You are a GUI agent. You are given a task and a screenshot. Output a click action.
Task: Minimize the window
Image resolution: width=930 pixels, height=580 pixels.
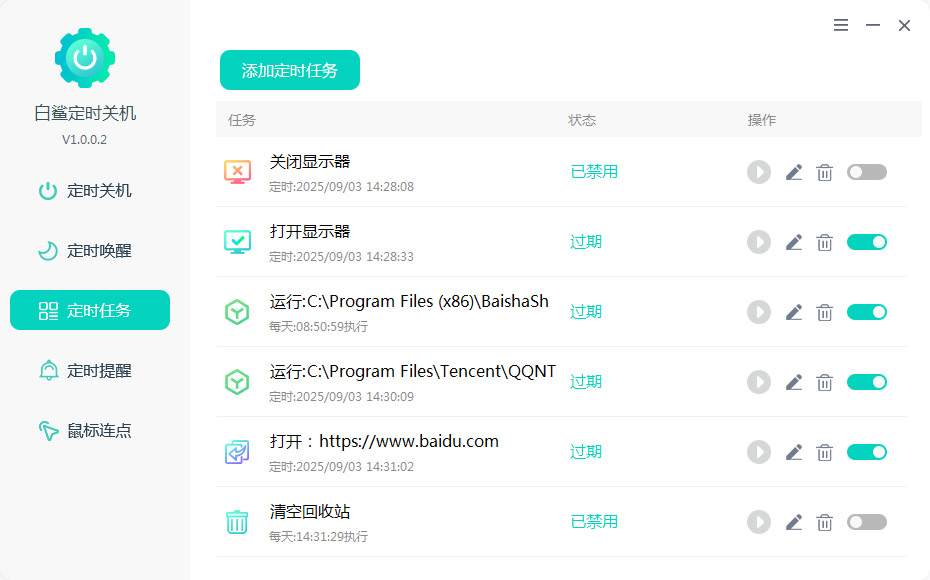click(x=873, y=26)
